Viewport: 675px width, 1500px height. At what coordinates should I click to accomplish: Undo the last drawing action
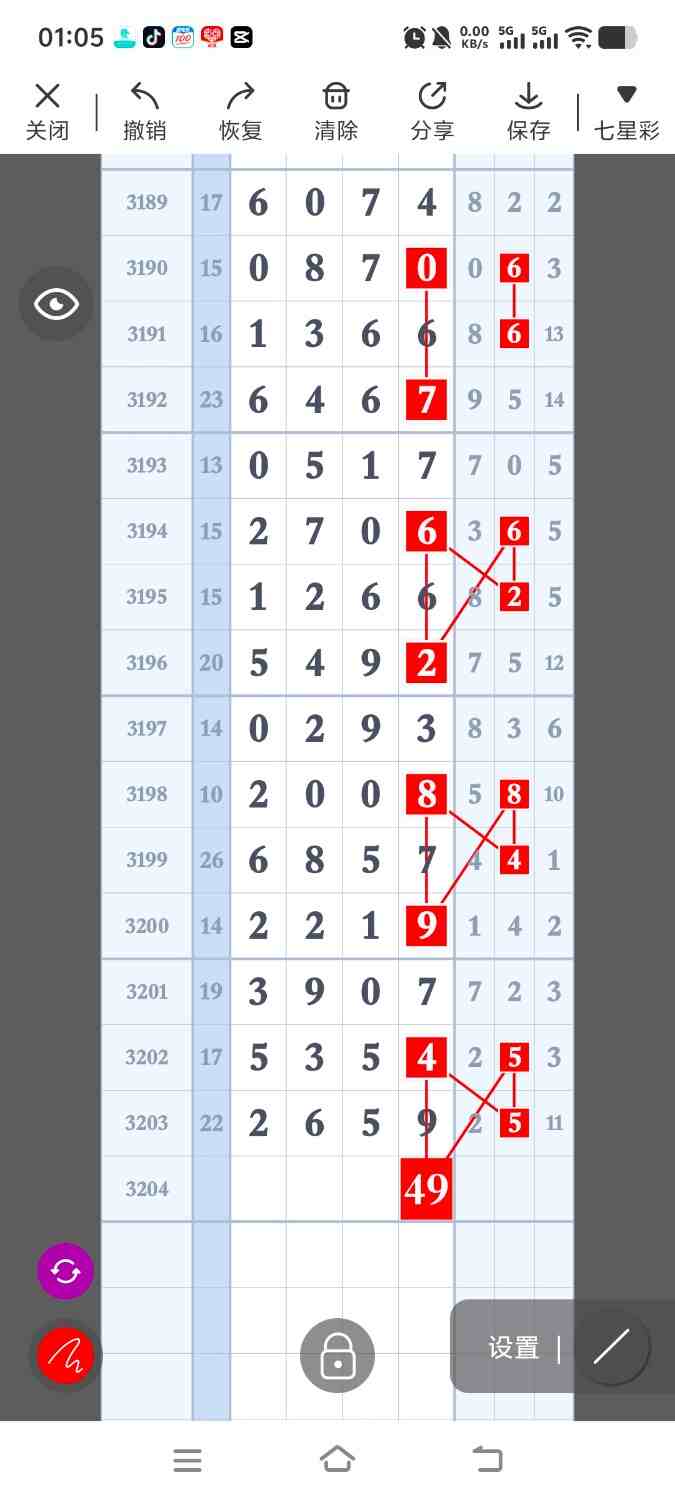point(144,111)
